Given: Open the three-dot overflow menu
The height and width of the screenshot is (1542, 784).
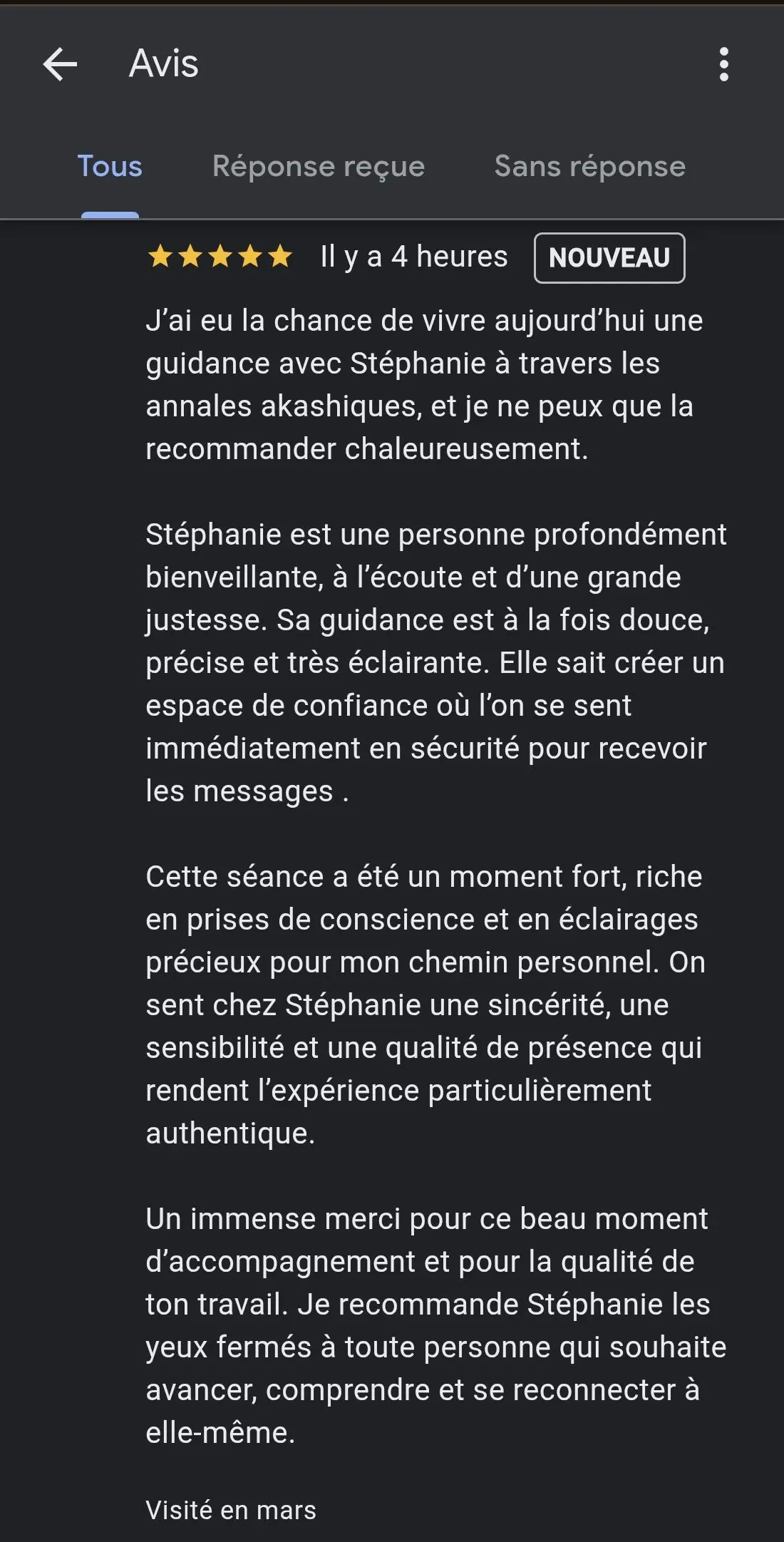Looking at the screenshot, I should click(724, 64).
